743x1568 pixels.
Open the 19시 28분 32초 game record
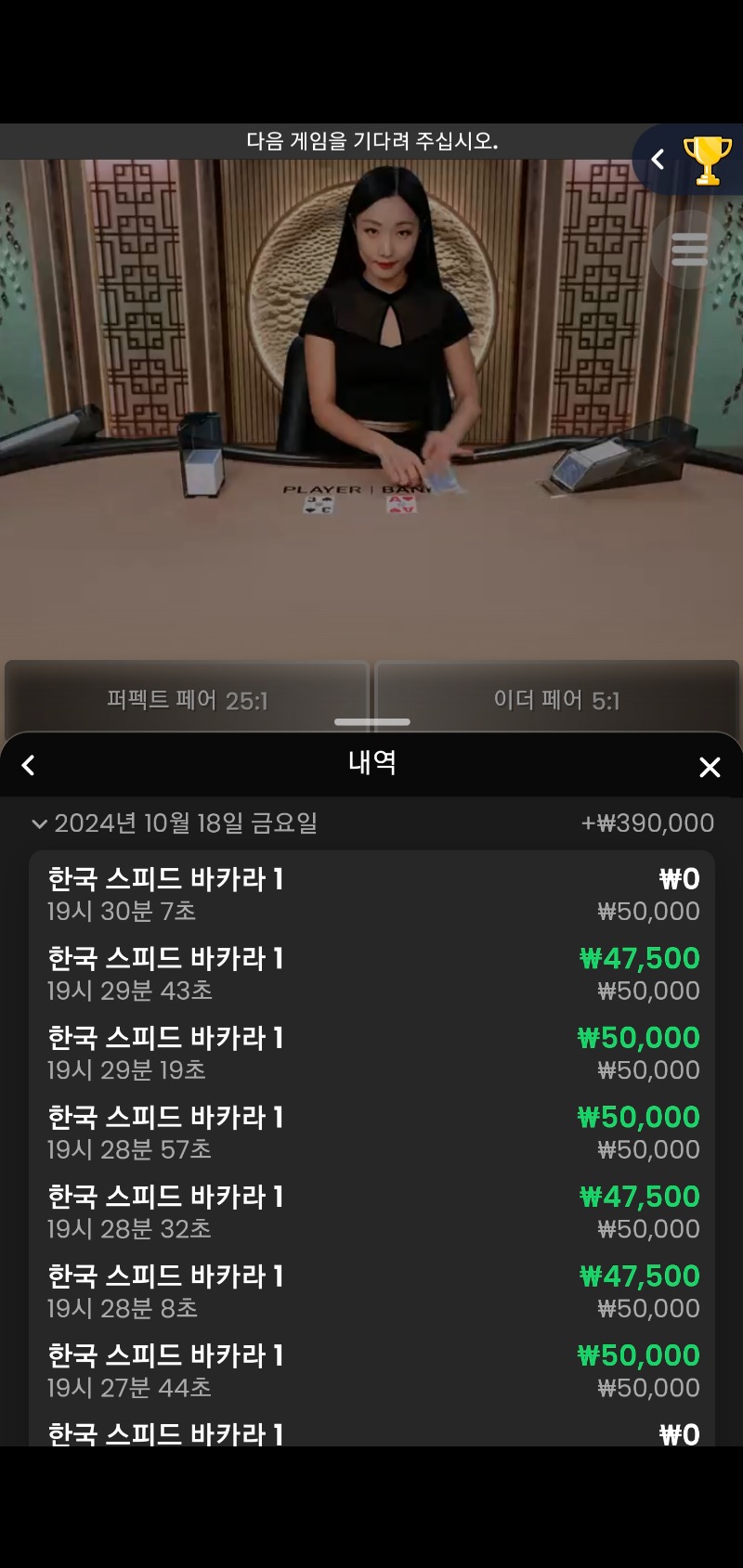[x=371, y=1212]
